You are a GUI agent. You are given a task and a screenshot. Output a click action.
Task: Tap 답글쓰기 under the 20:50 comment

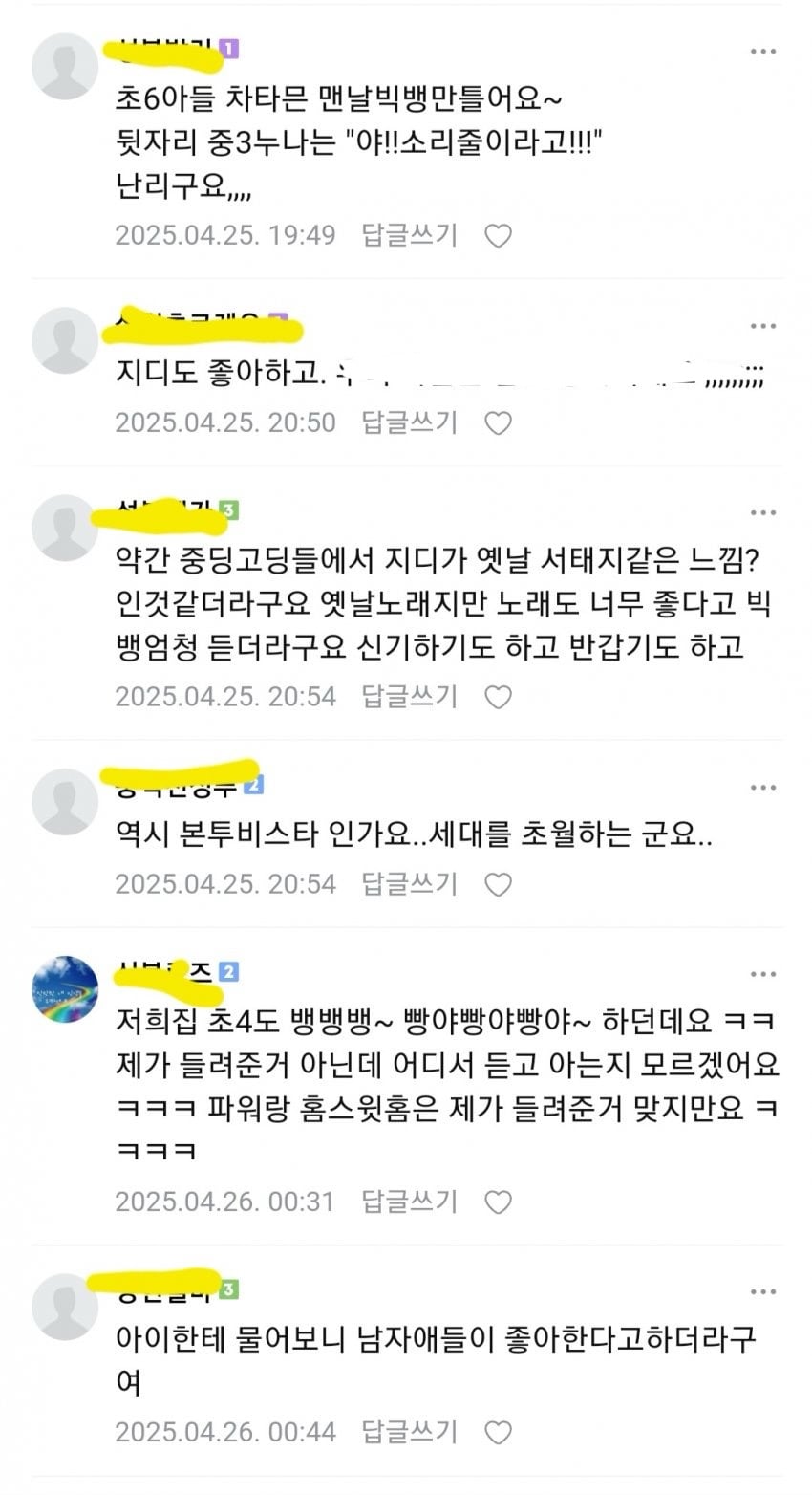(x=409, y=422)
